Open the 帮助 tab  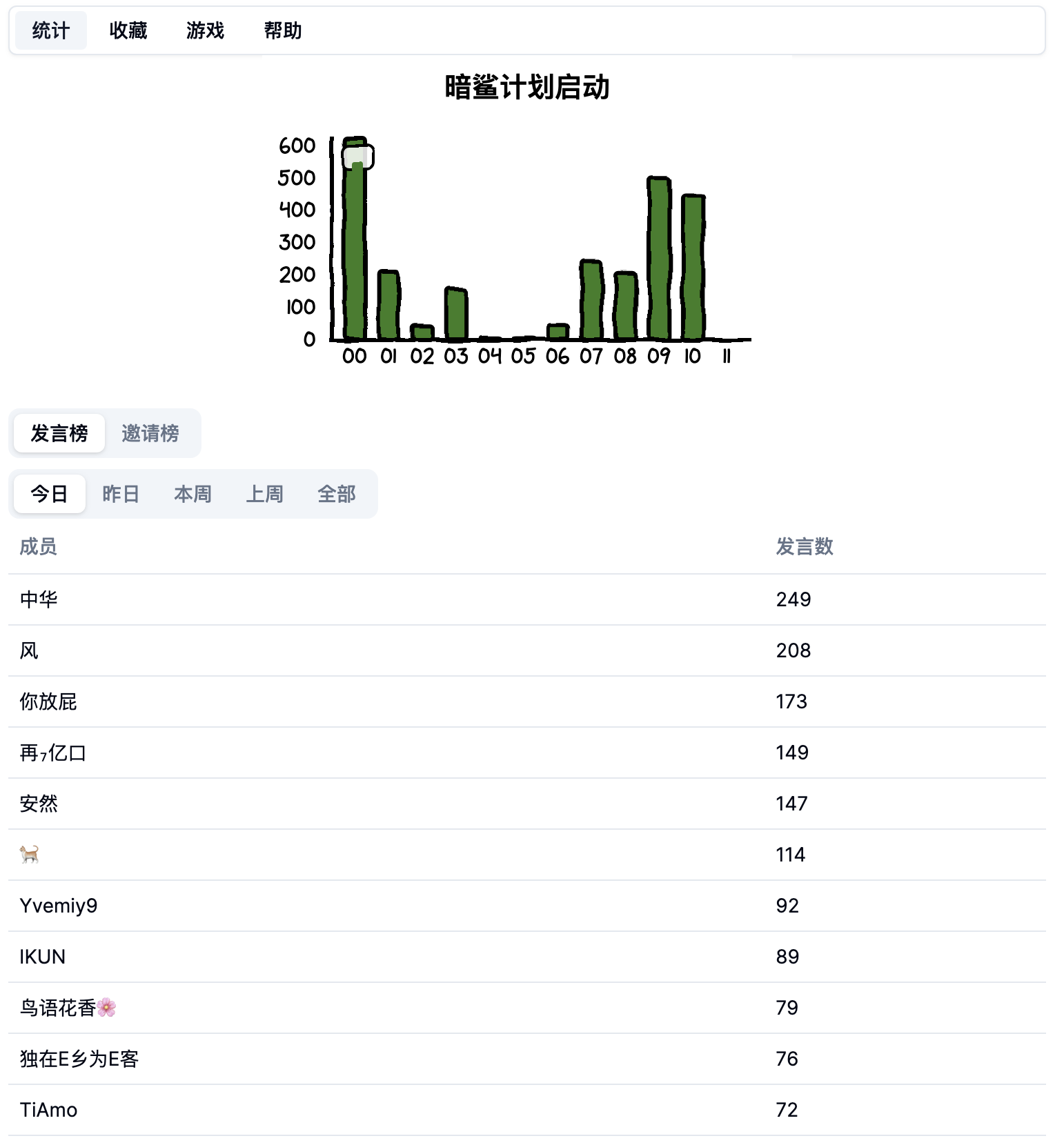(x=282, y=30)
